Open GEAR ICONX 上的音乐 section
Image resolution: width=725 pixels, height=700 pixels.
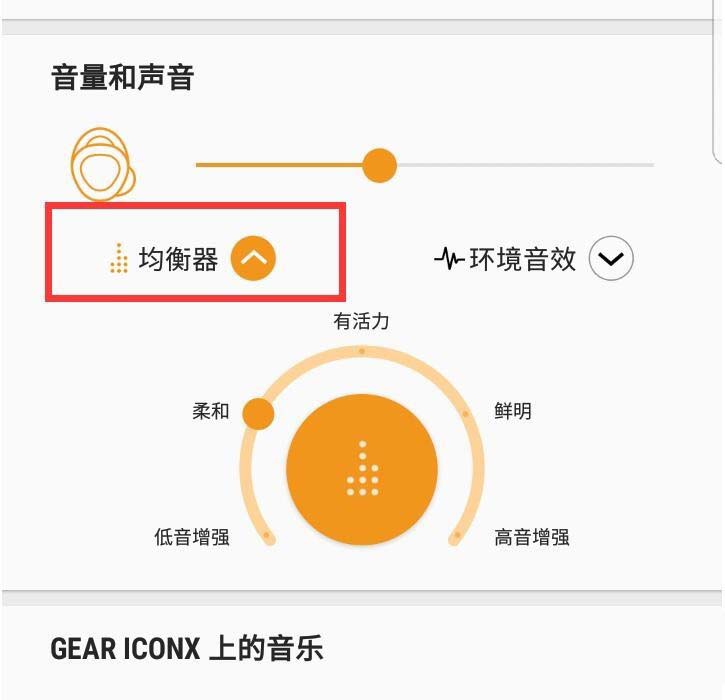187,649
